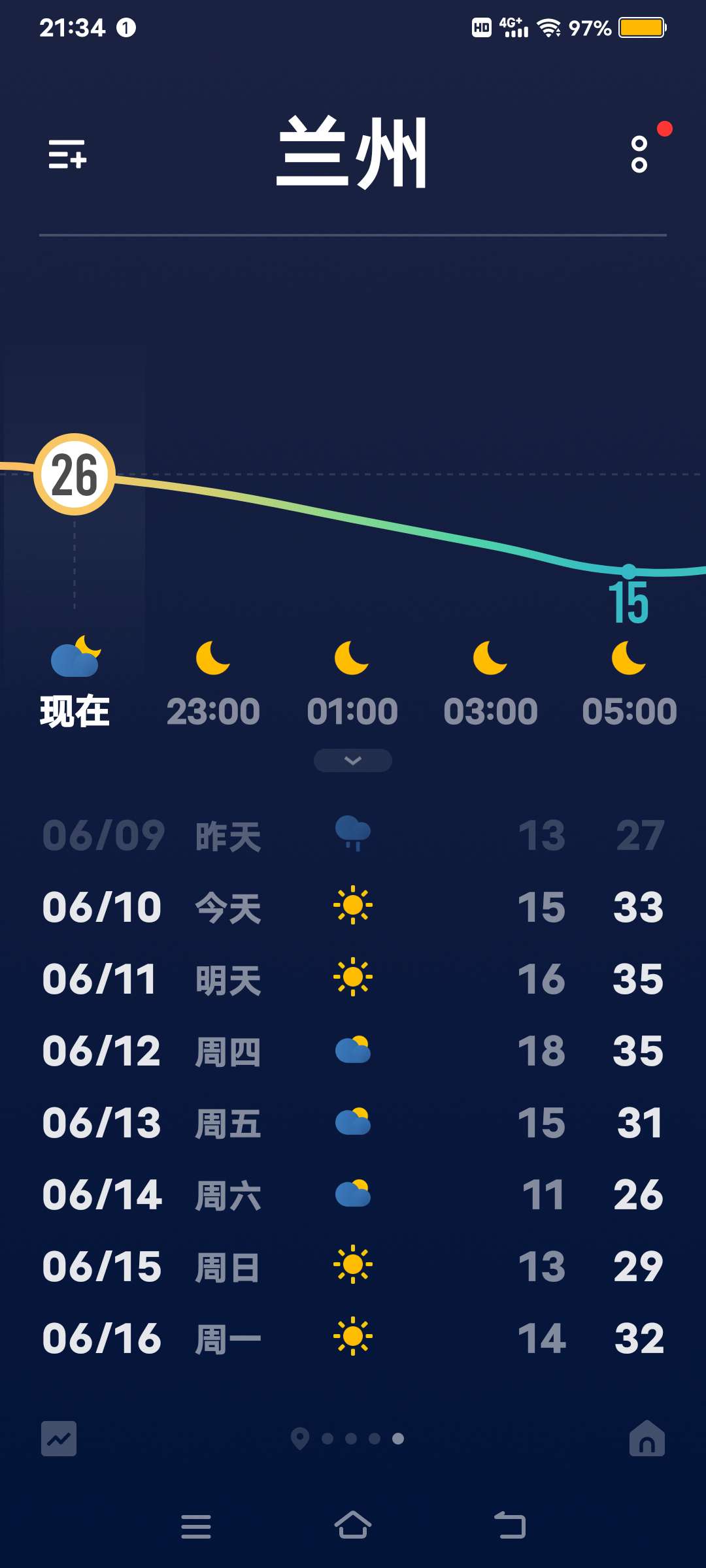This screenshot has width=706, height=1568.
Task: Open the 06/11 明天 forecast row
Action: coord(353,979)
